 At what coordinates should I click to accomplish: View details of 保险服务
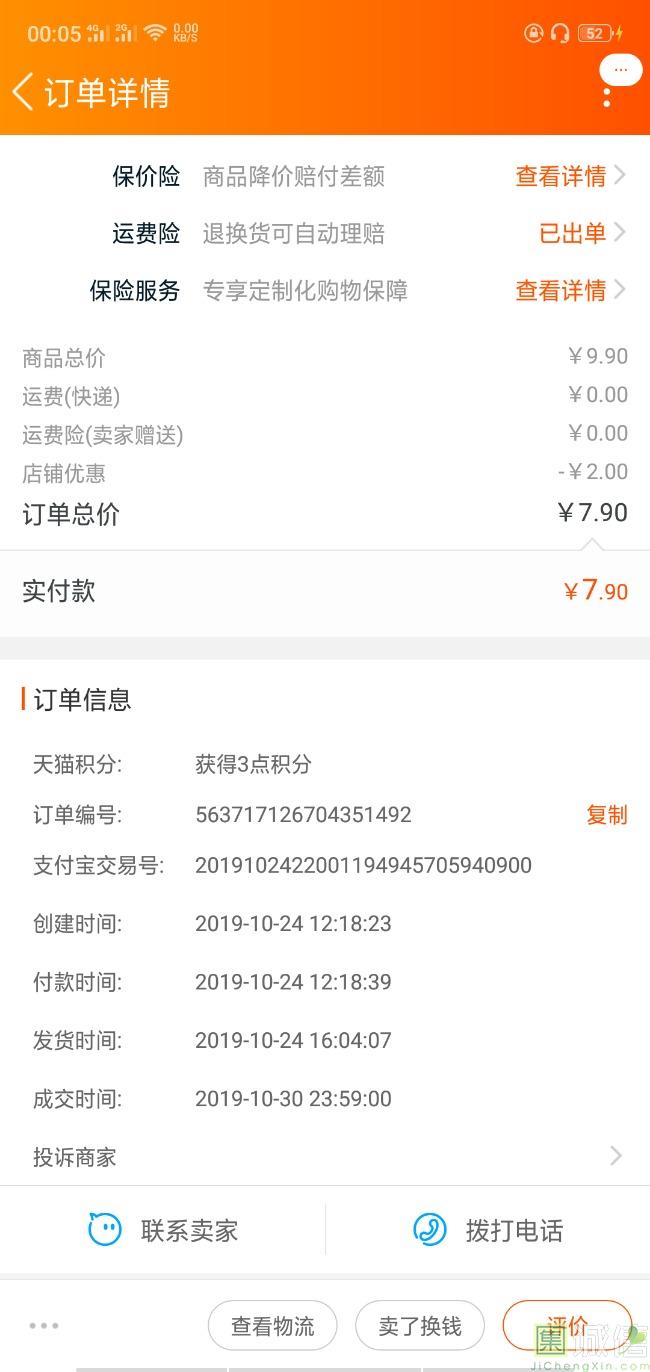570,291
